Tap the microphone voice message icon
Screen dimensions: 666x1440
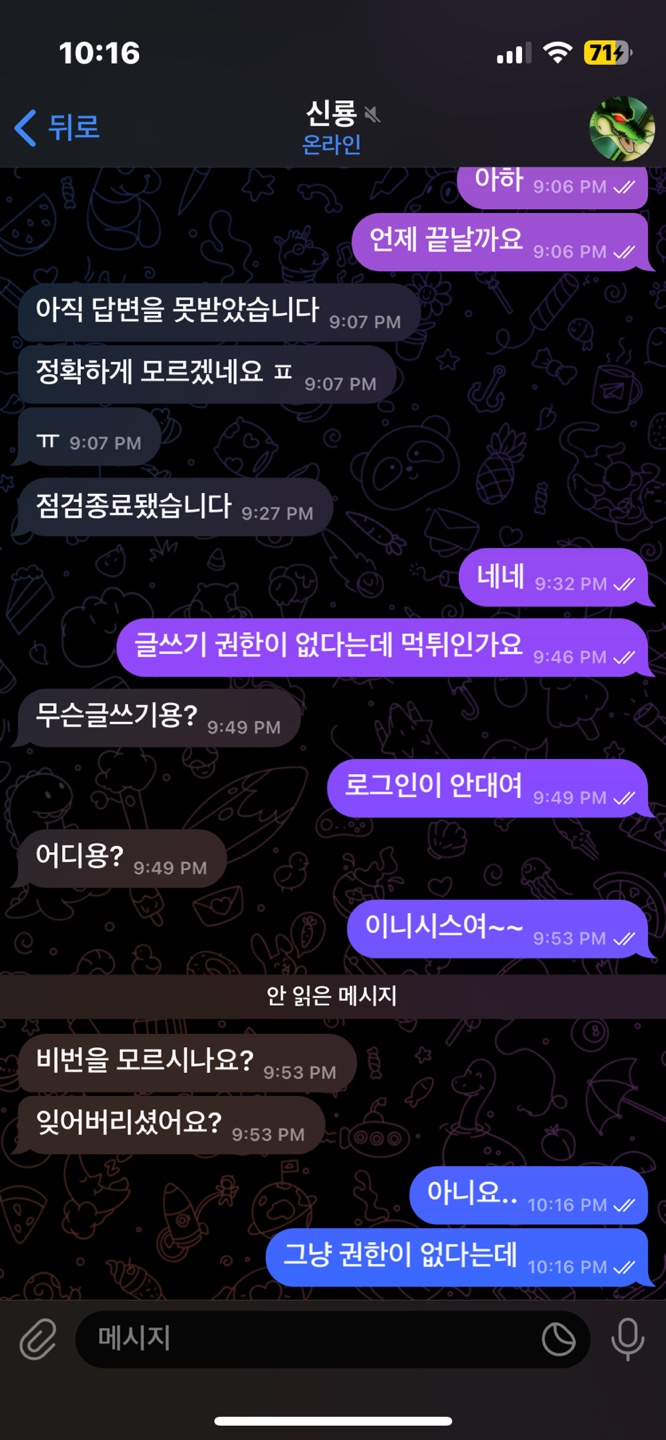point(628,1339)
